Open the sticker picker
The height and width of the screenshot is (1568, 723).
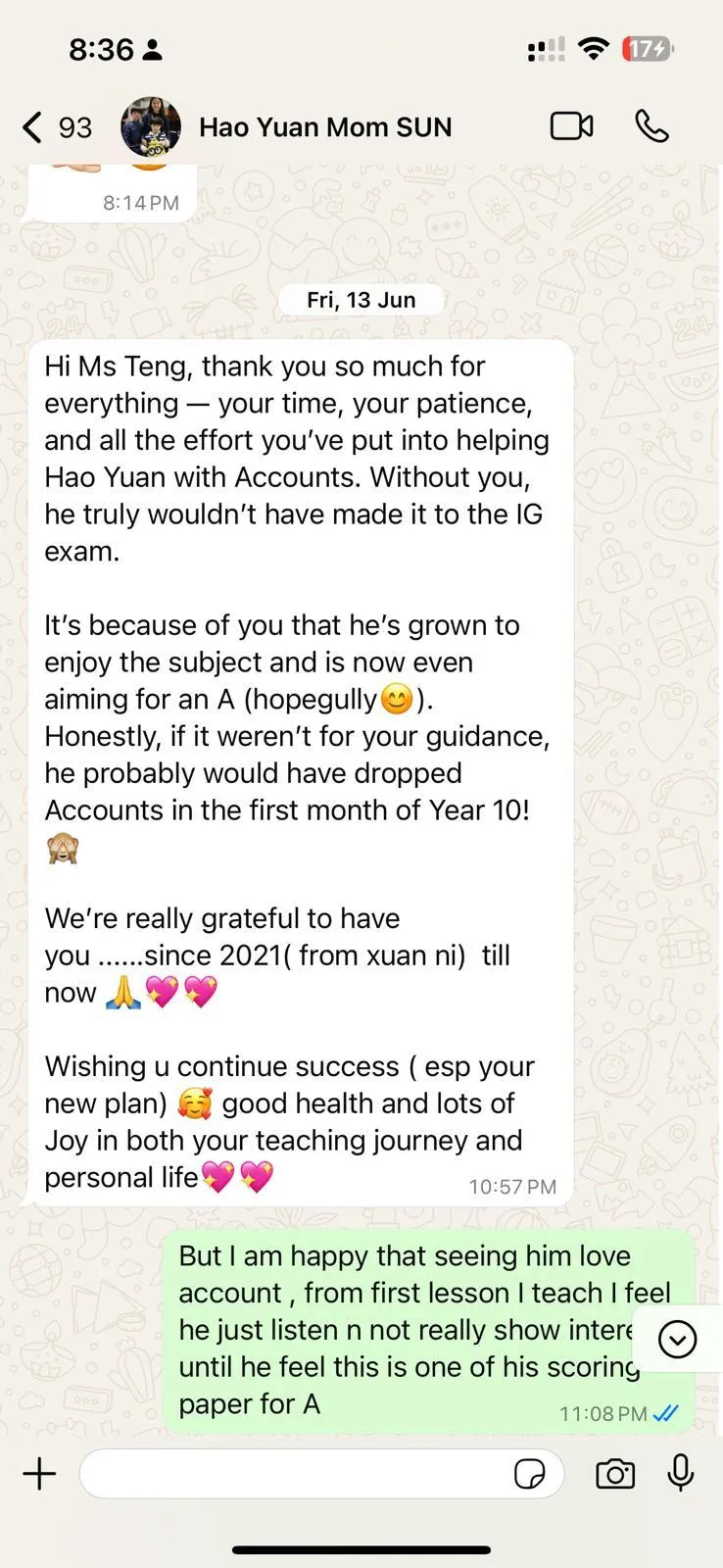(x=530, y=1474)
